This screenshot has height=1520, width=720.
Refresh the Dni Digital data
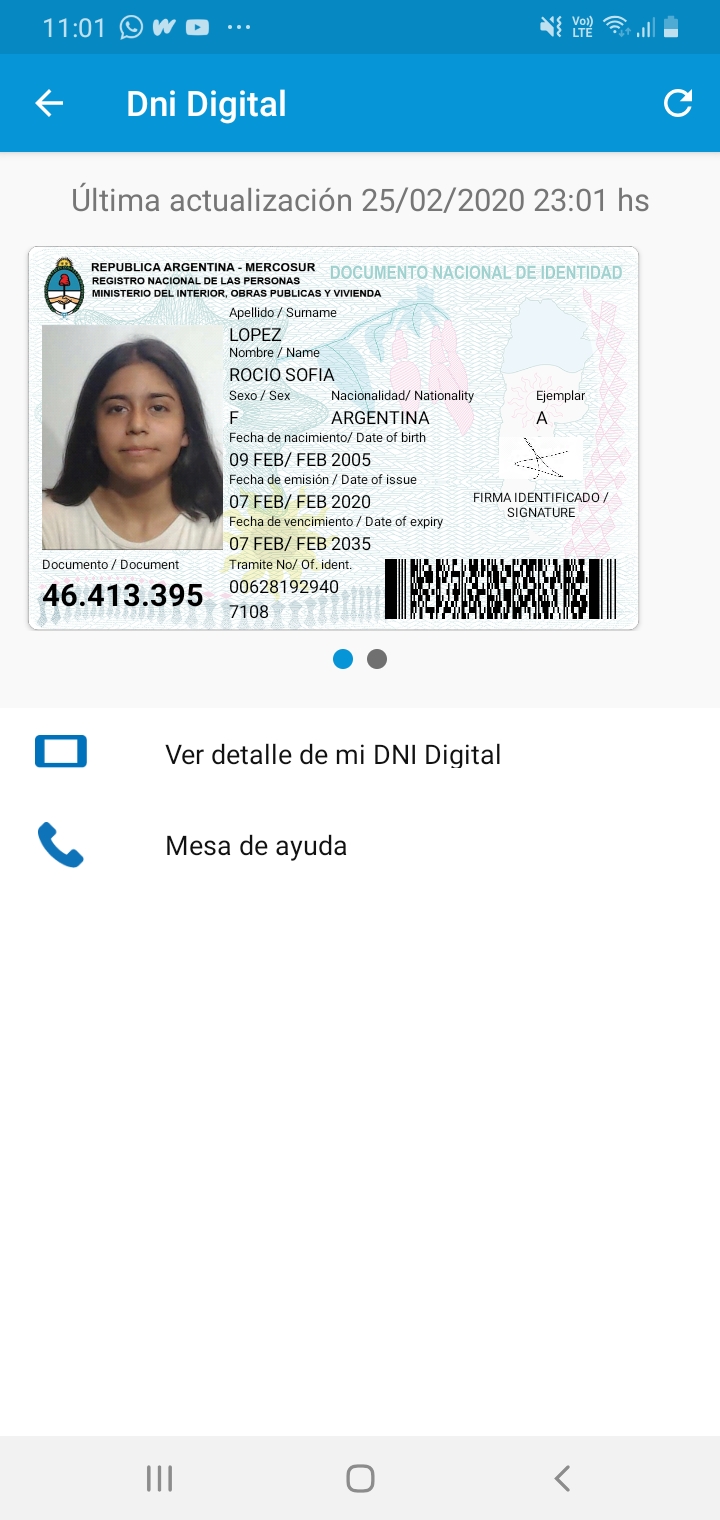coord(677,103)
